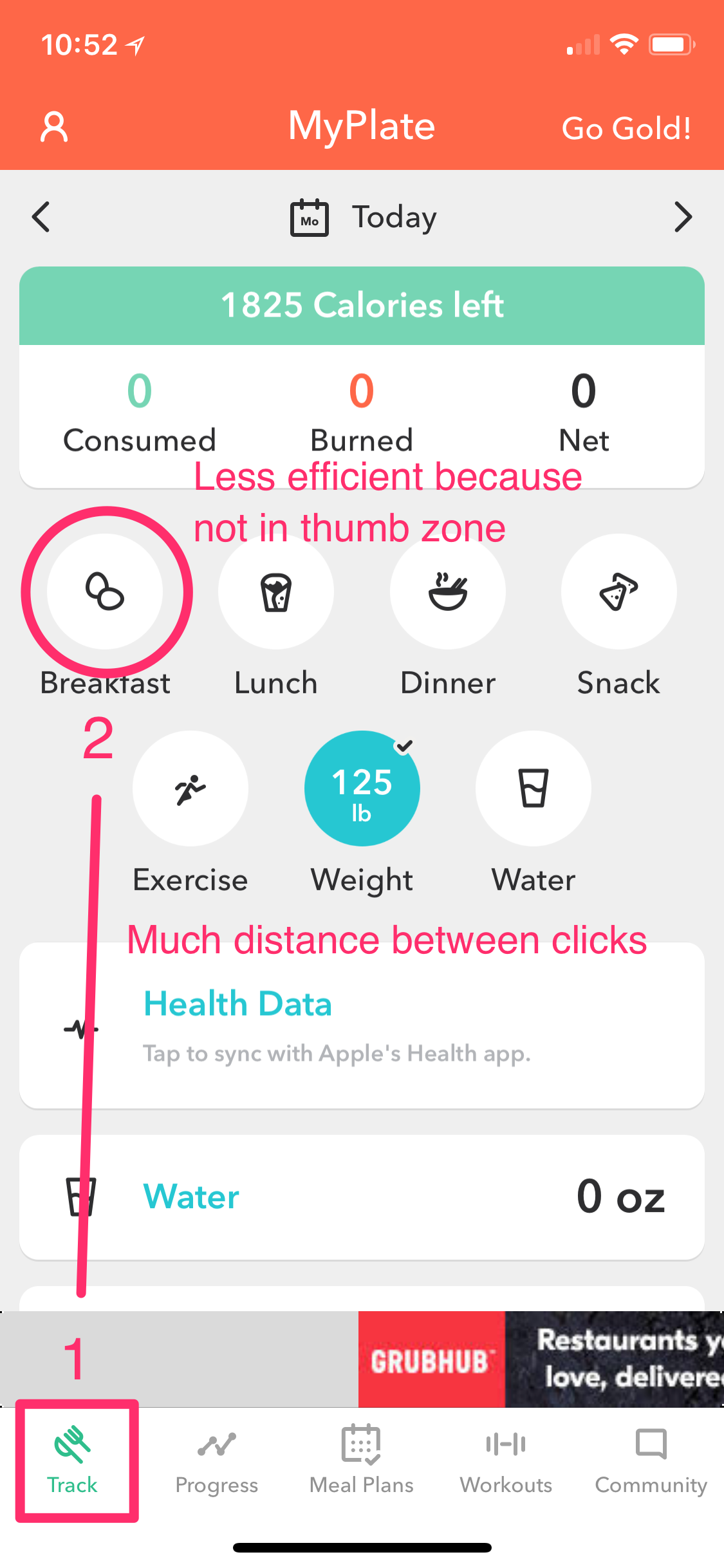The width and height of the screenshot is (724, 1568).
Task: Open the Meal Plans tab
Action: [362, 1474]
